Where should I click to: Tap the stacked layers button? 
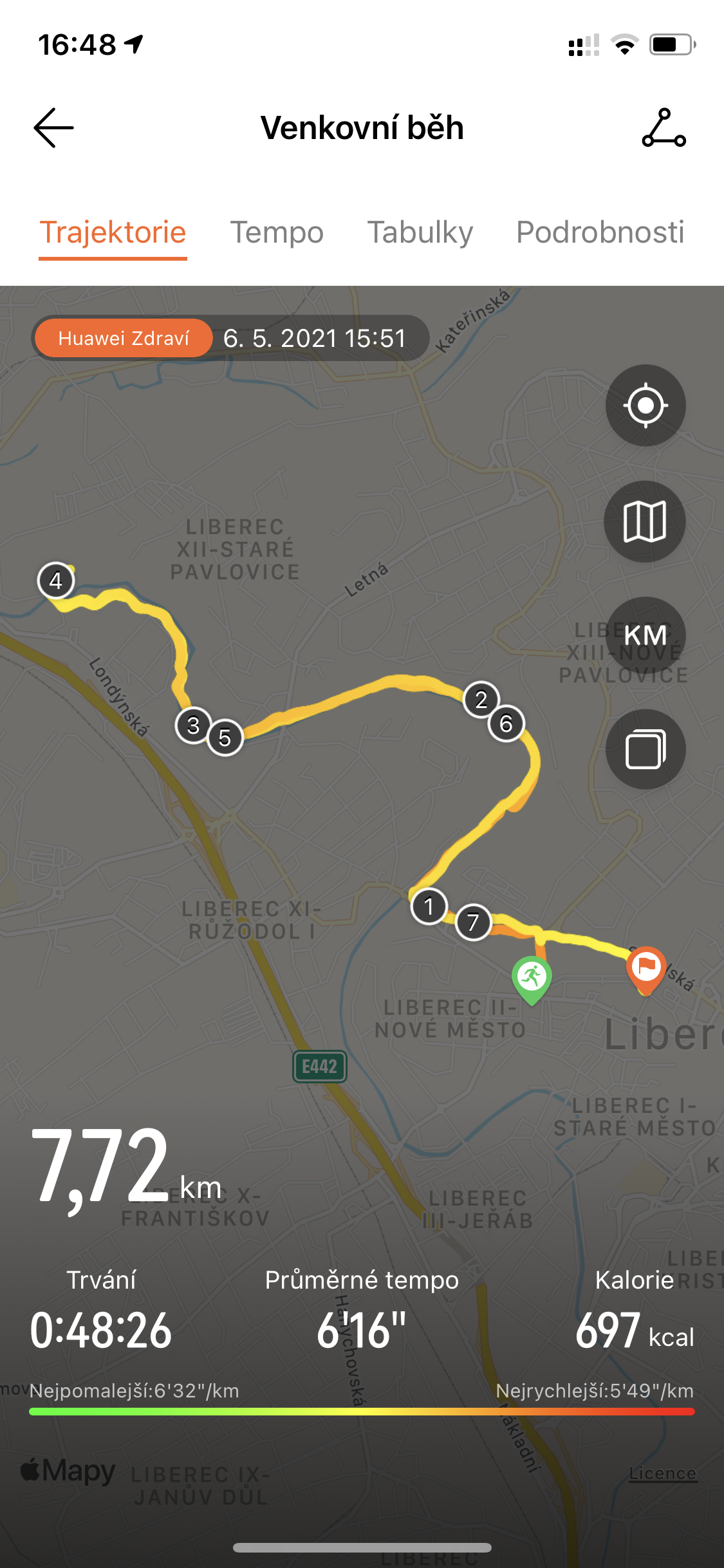point(645,749)
